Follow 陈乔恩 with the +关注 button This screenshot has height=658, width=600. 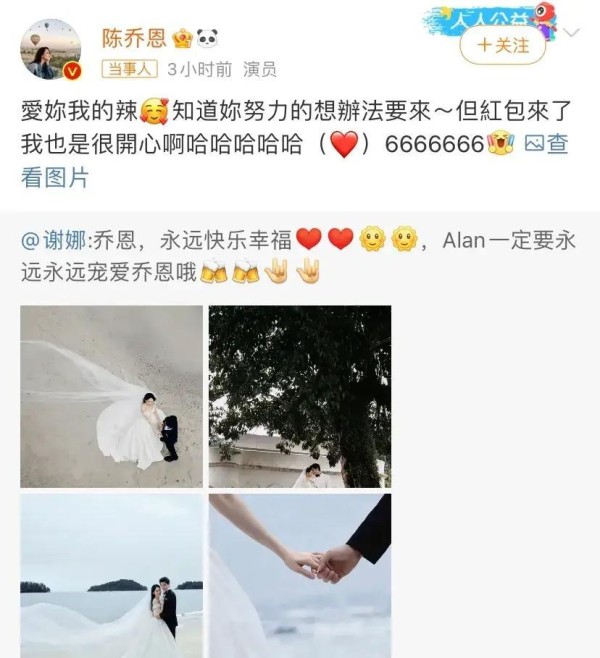[x=502, y=45]
